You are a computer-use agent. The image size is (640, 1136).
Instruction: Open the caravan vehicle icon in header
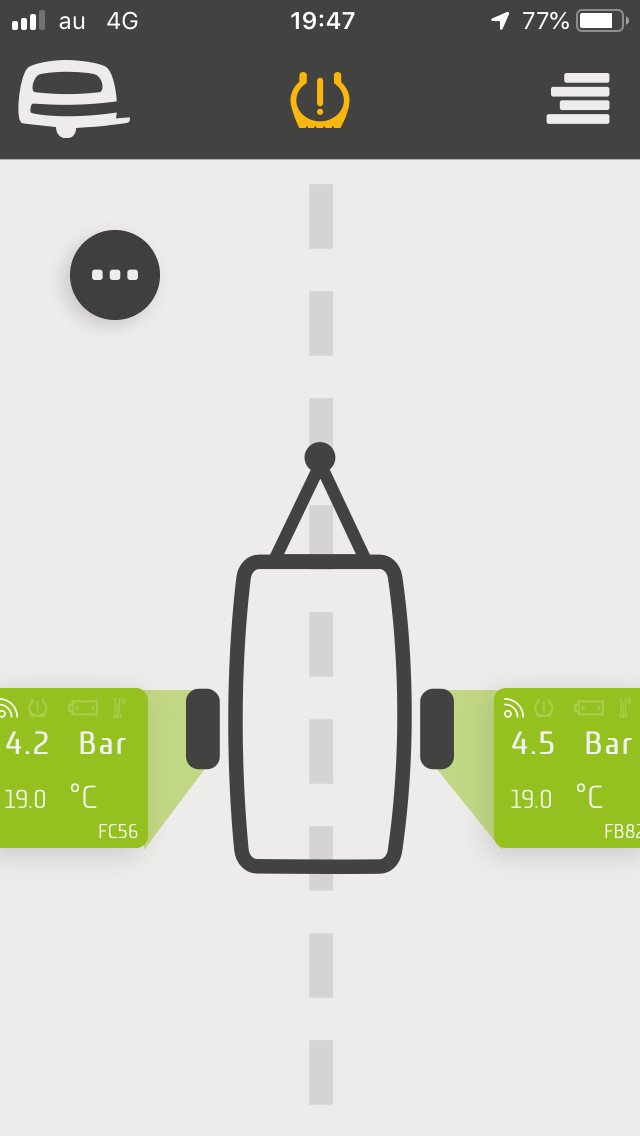[73, 99]
